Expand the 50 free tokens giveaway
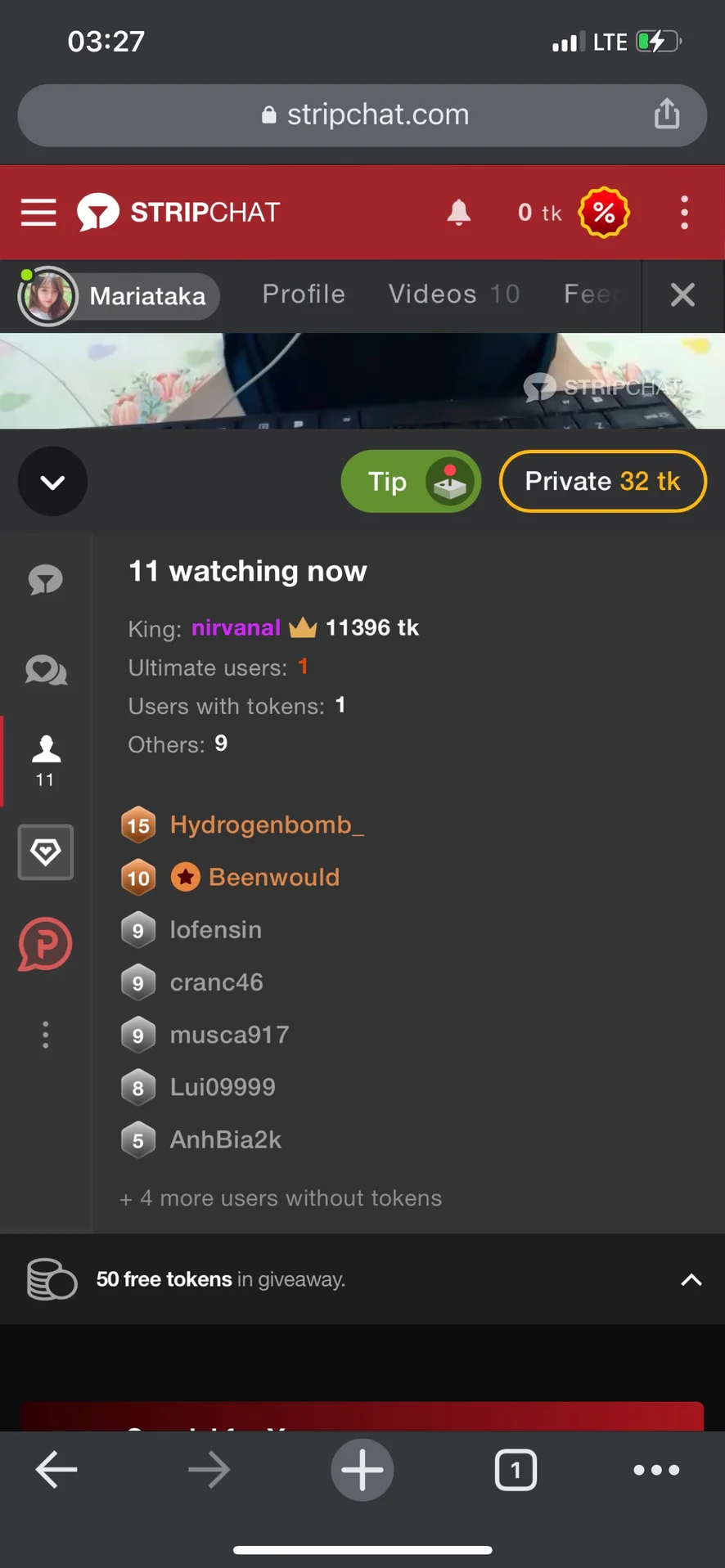This screenshot has height=1568, width=725. [x=691, y=1280]
